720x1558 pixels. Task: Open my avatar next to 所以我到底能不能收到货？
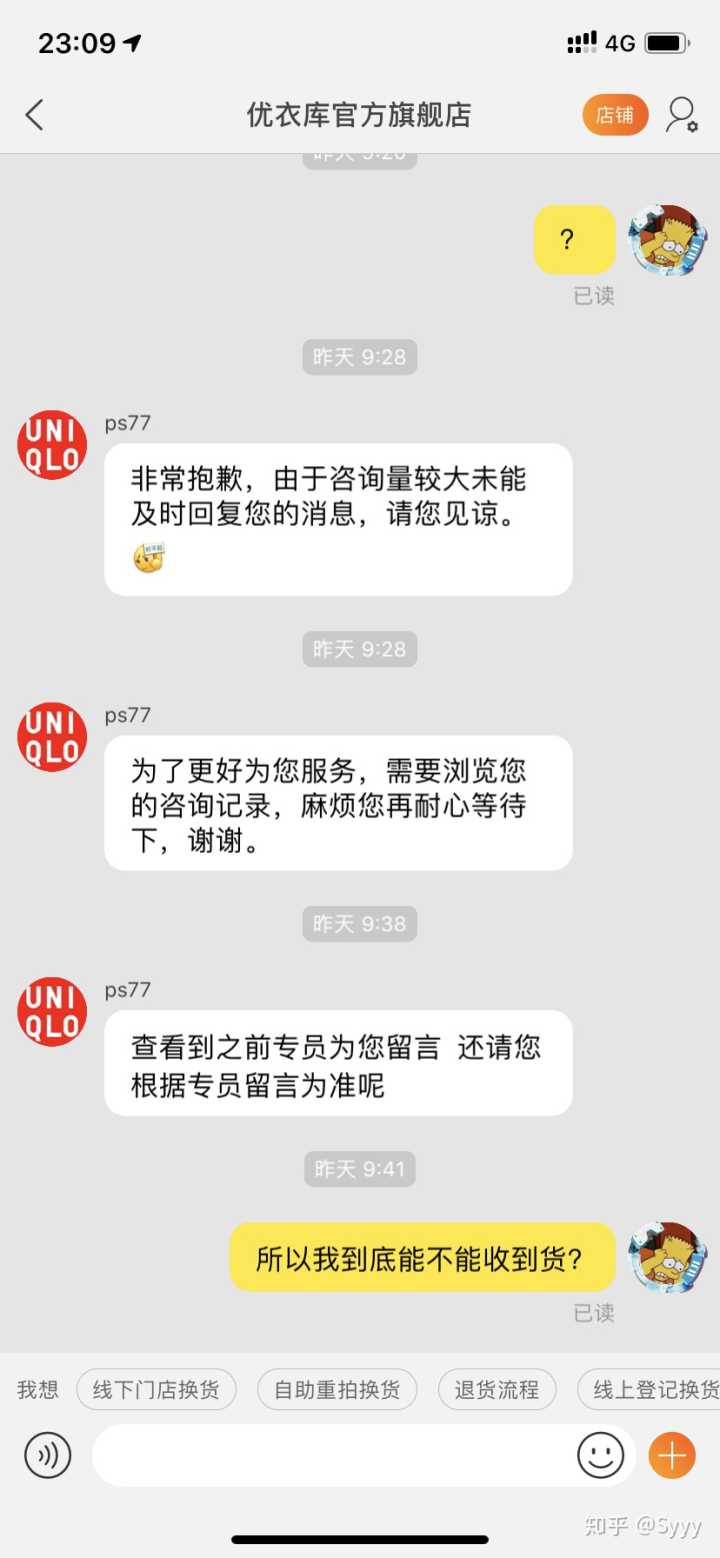tap(667, 1257)
